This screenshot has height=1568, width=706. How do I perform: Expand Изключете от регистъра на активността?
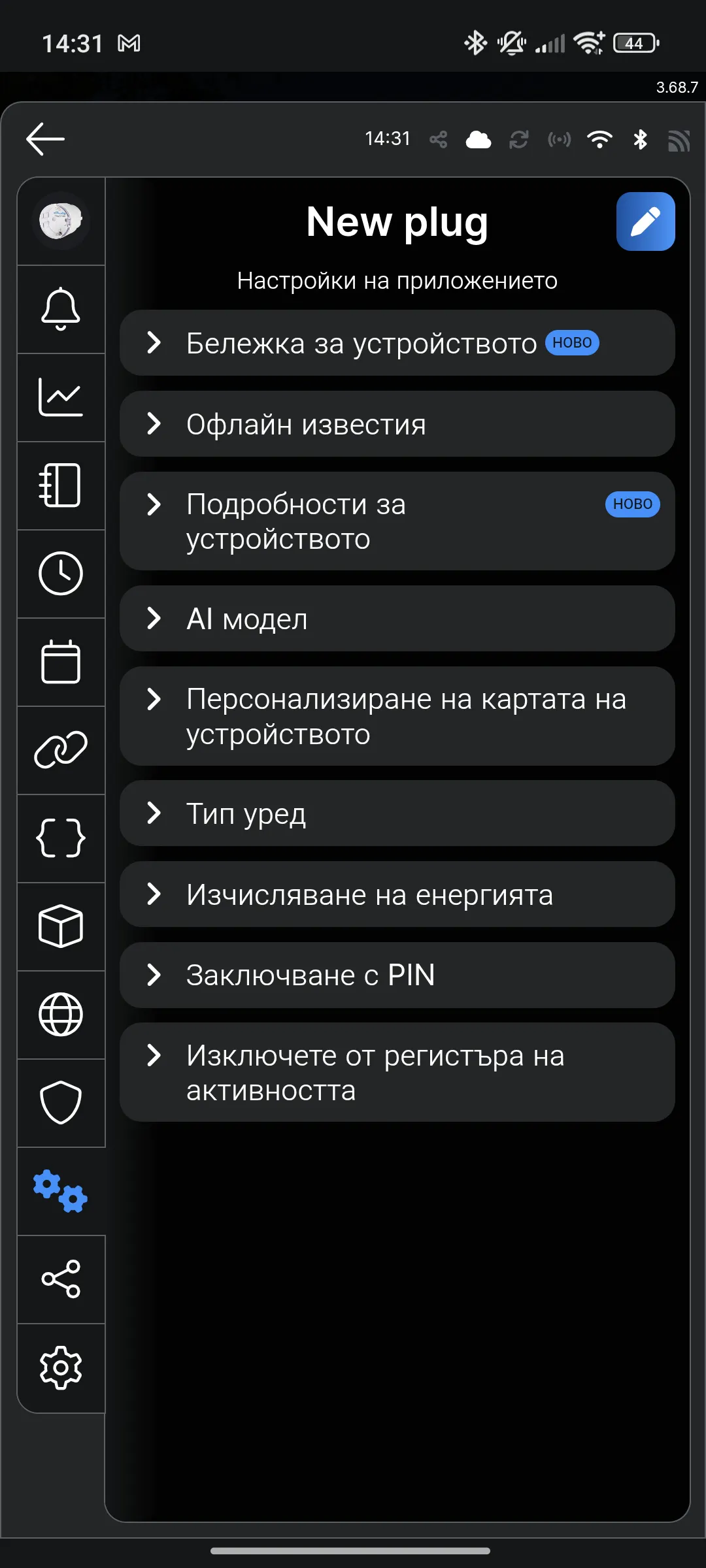[x=397, y=1072]
